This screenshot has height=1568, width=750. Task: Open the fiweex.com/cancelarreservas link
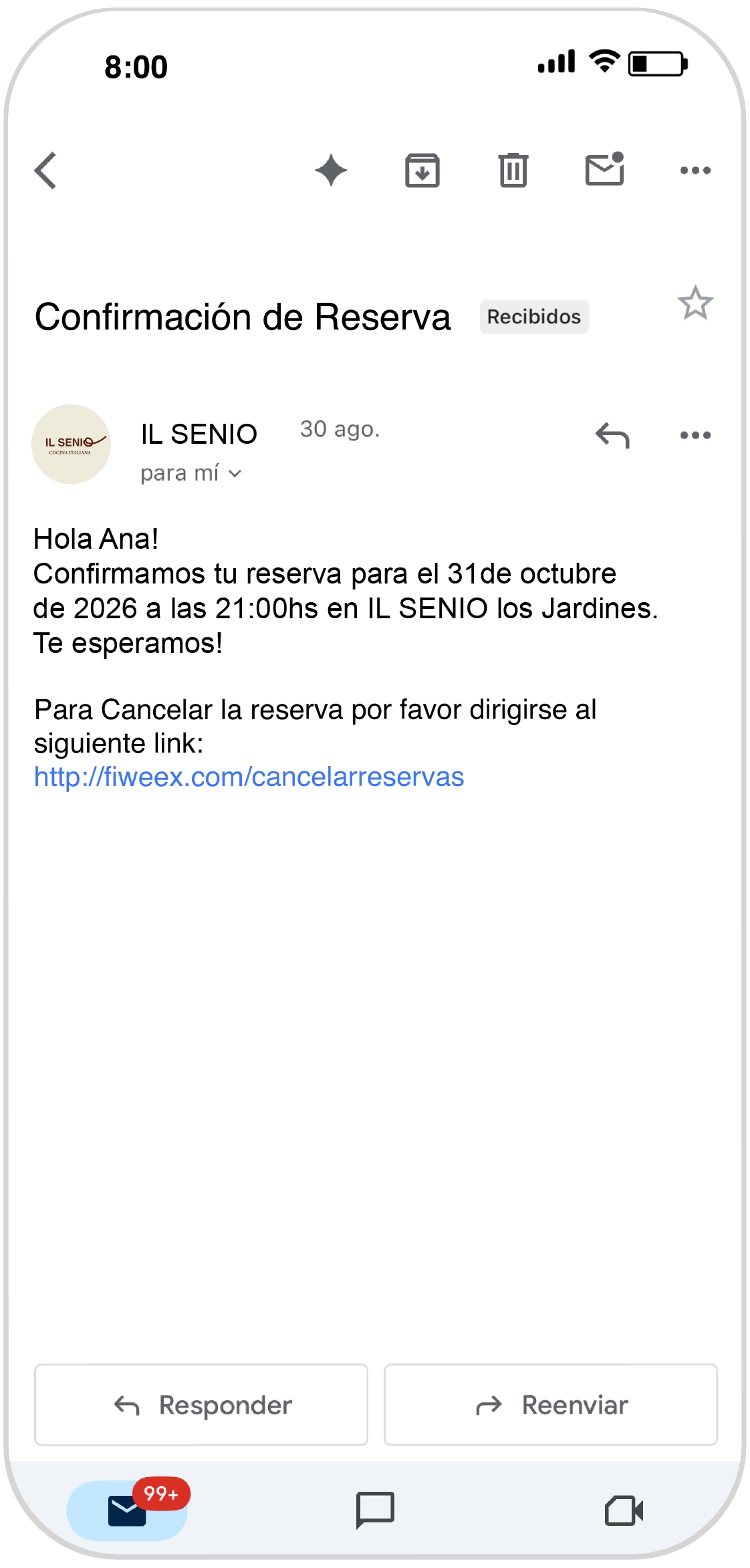pos(249,777)
